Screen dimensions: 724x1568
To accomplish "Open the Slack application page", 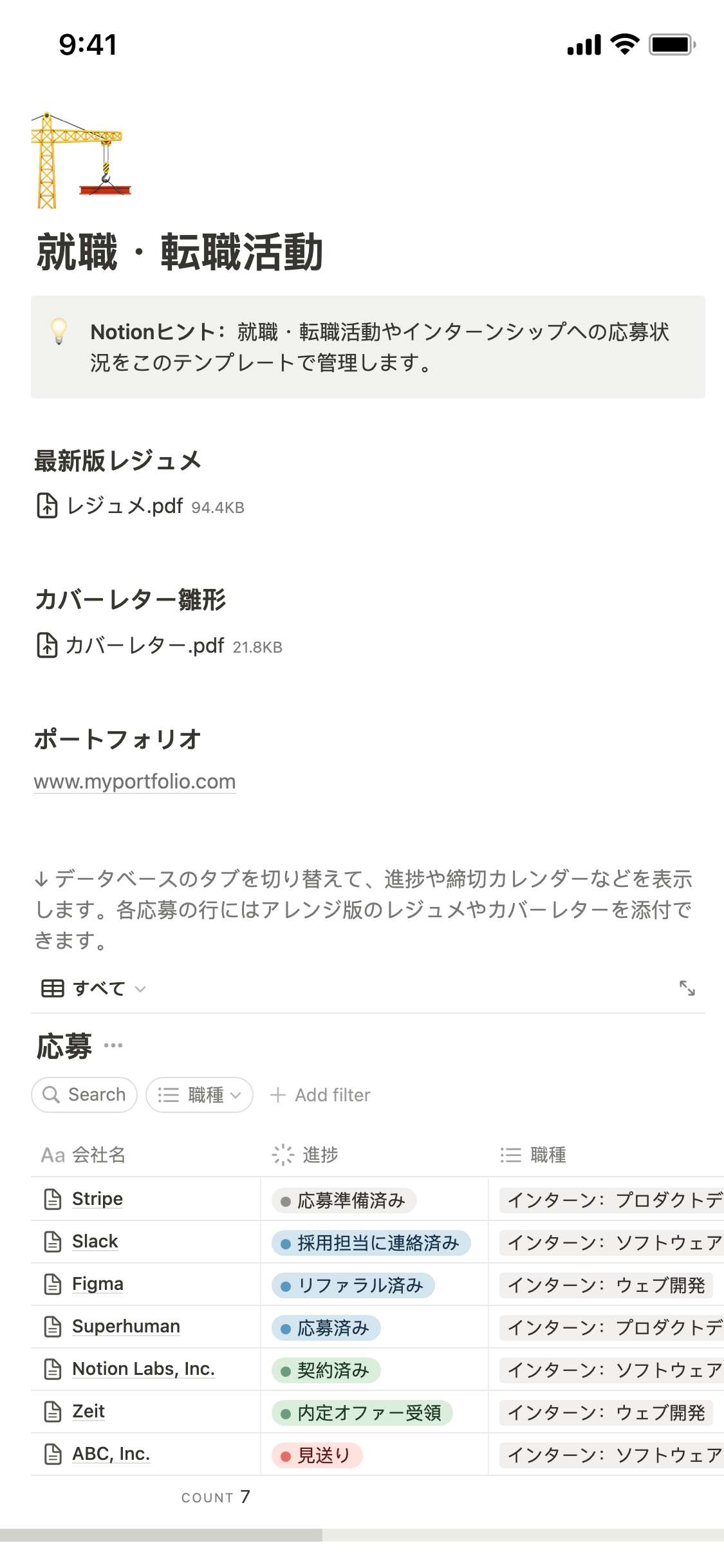I will [95, 1241].
